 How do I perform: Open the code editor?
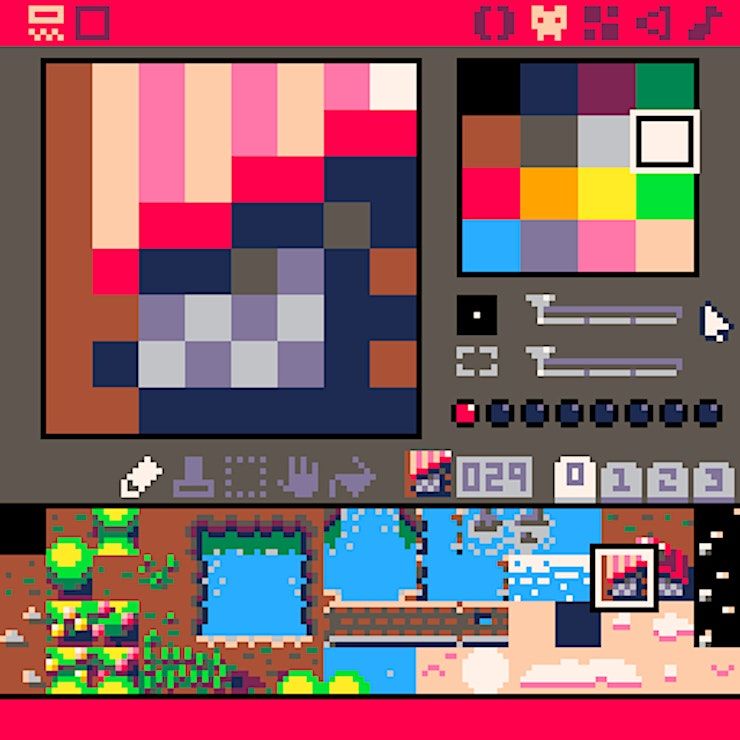pyautogui.click(x=494, y=22)
